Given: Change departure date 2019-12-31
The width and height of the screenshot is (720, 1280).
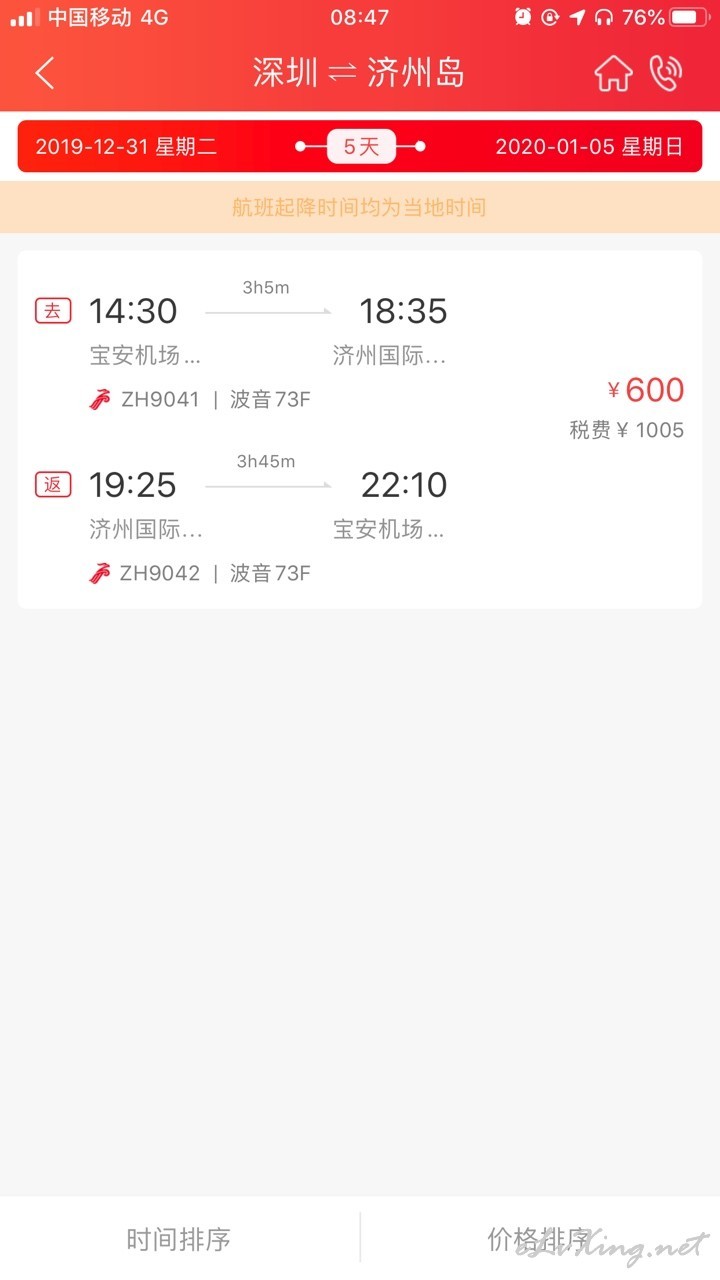Looking at the screenshot, I should [x=126, y=147].
